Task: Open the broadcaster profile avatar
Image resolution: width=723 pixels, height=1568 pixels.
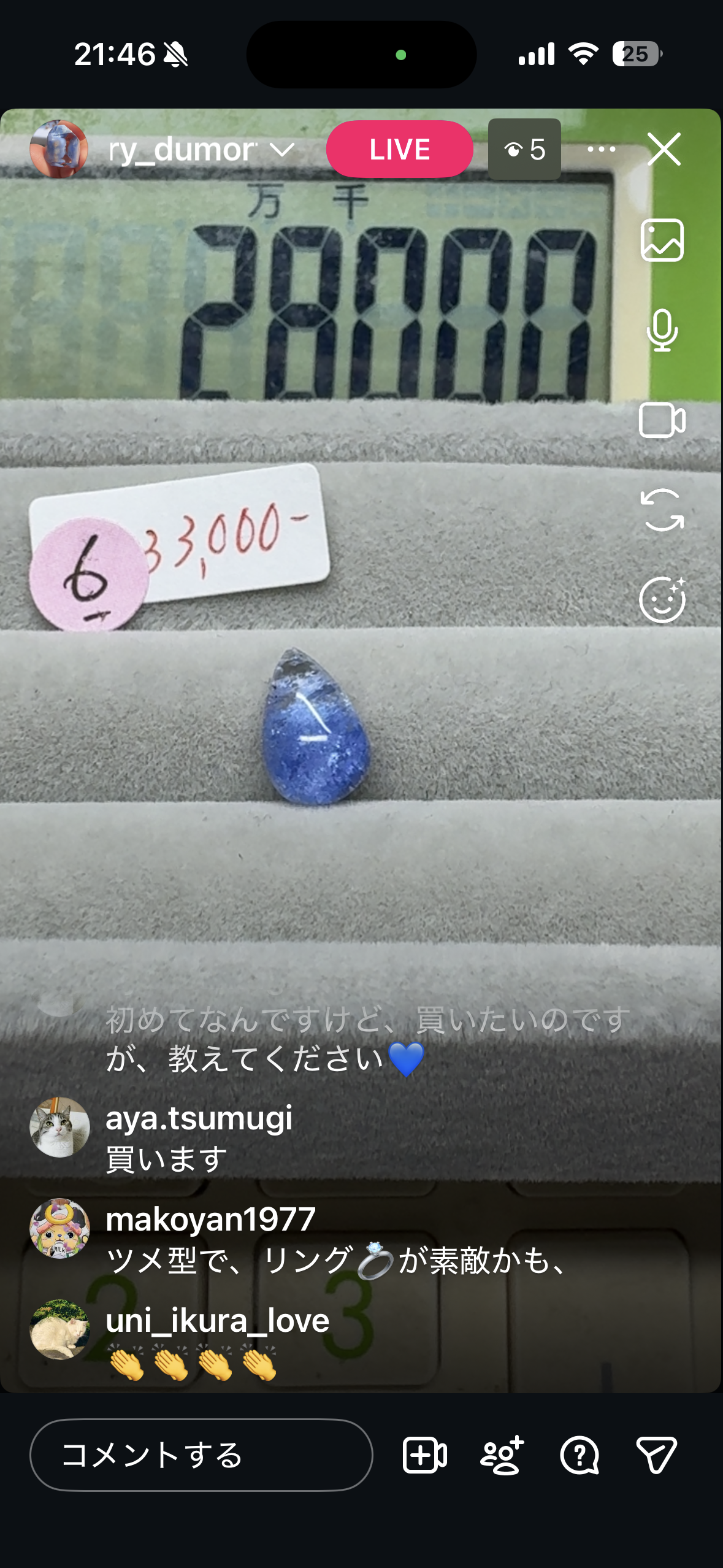Action: (58, 147)
